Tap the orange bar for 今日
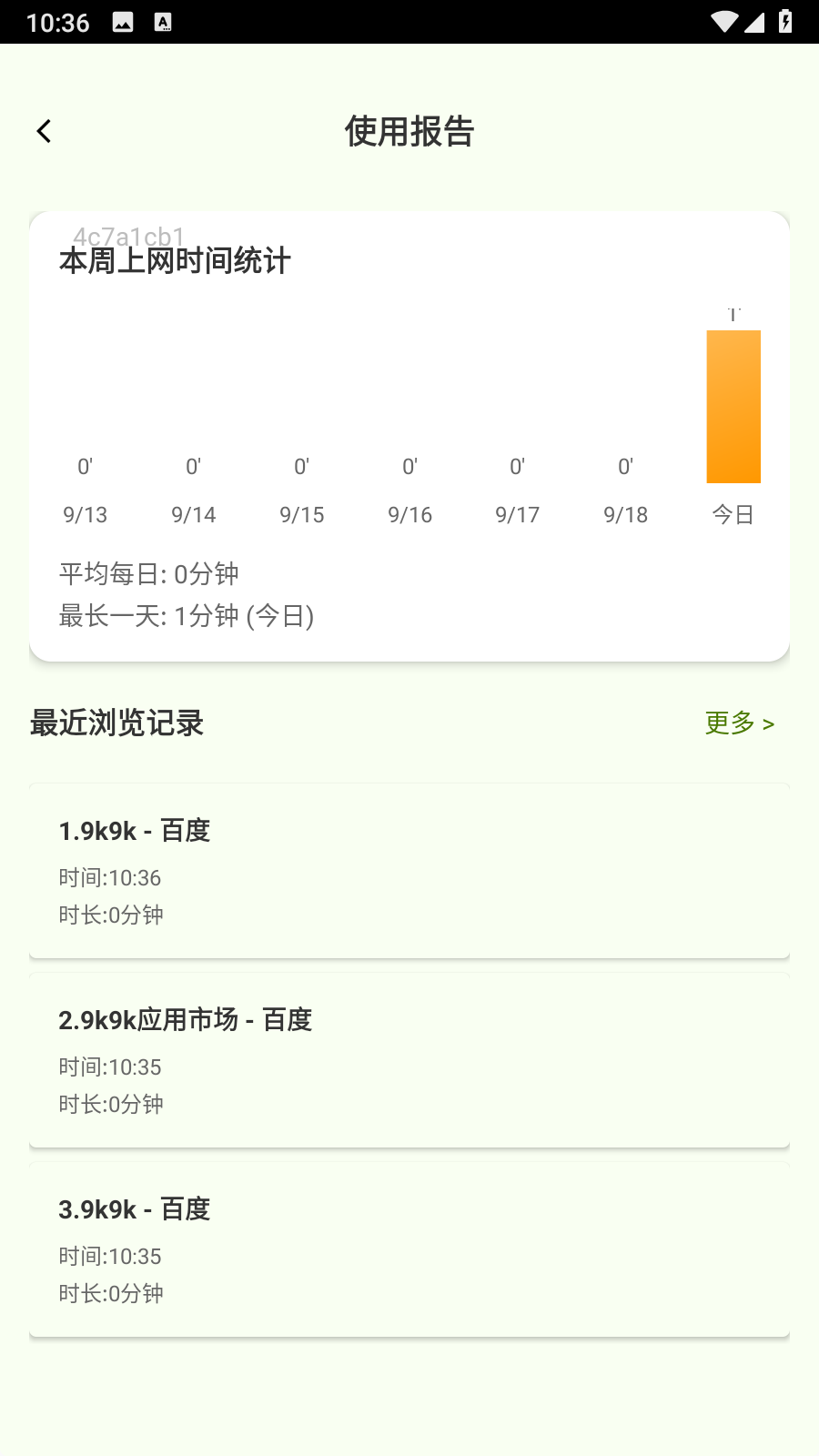The height and width of the screenshot is (1456, 819). coord(733,406)
